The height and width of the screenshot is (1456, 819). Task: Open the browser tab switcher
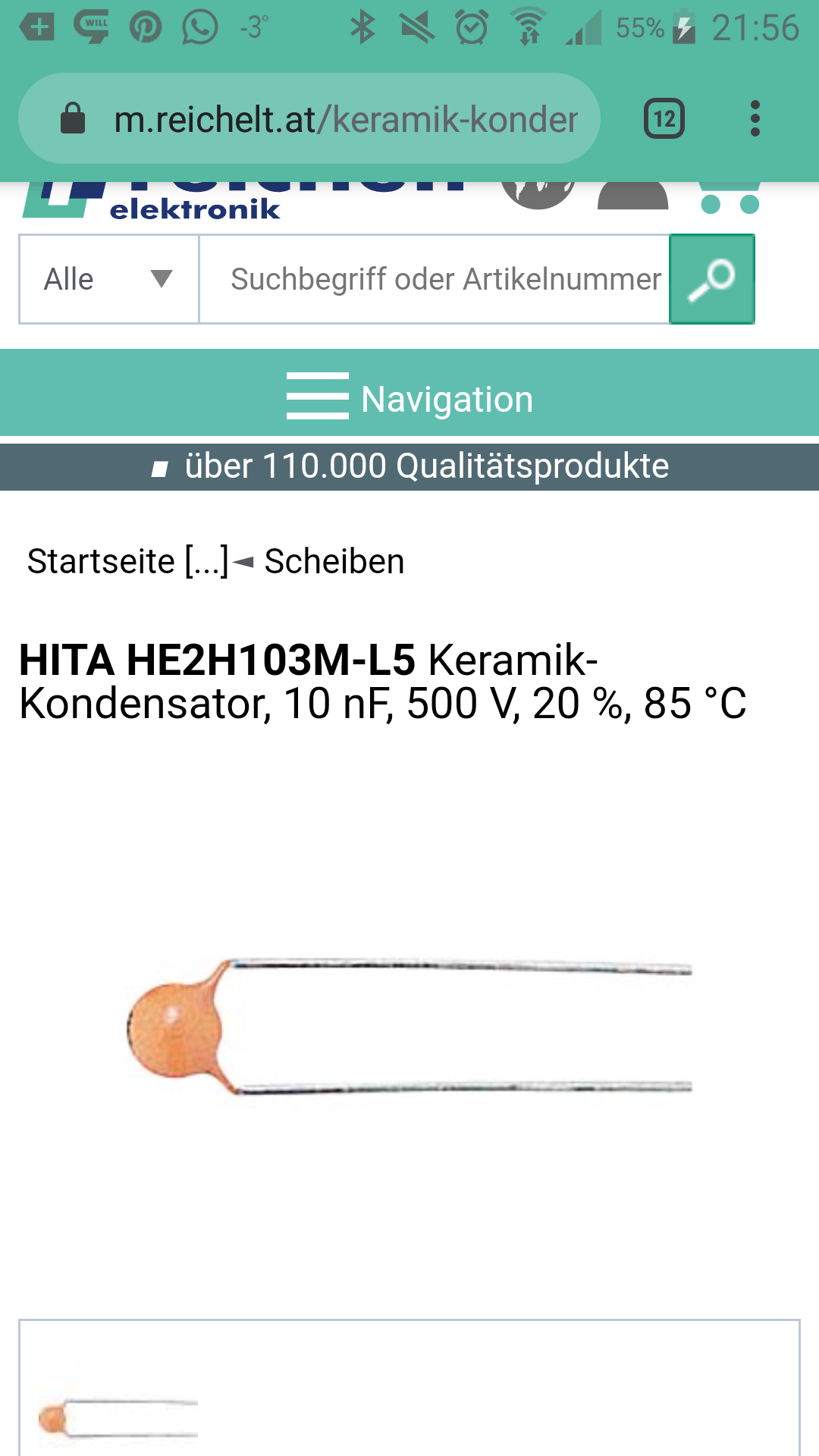tap(664, 119)
